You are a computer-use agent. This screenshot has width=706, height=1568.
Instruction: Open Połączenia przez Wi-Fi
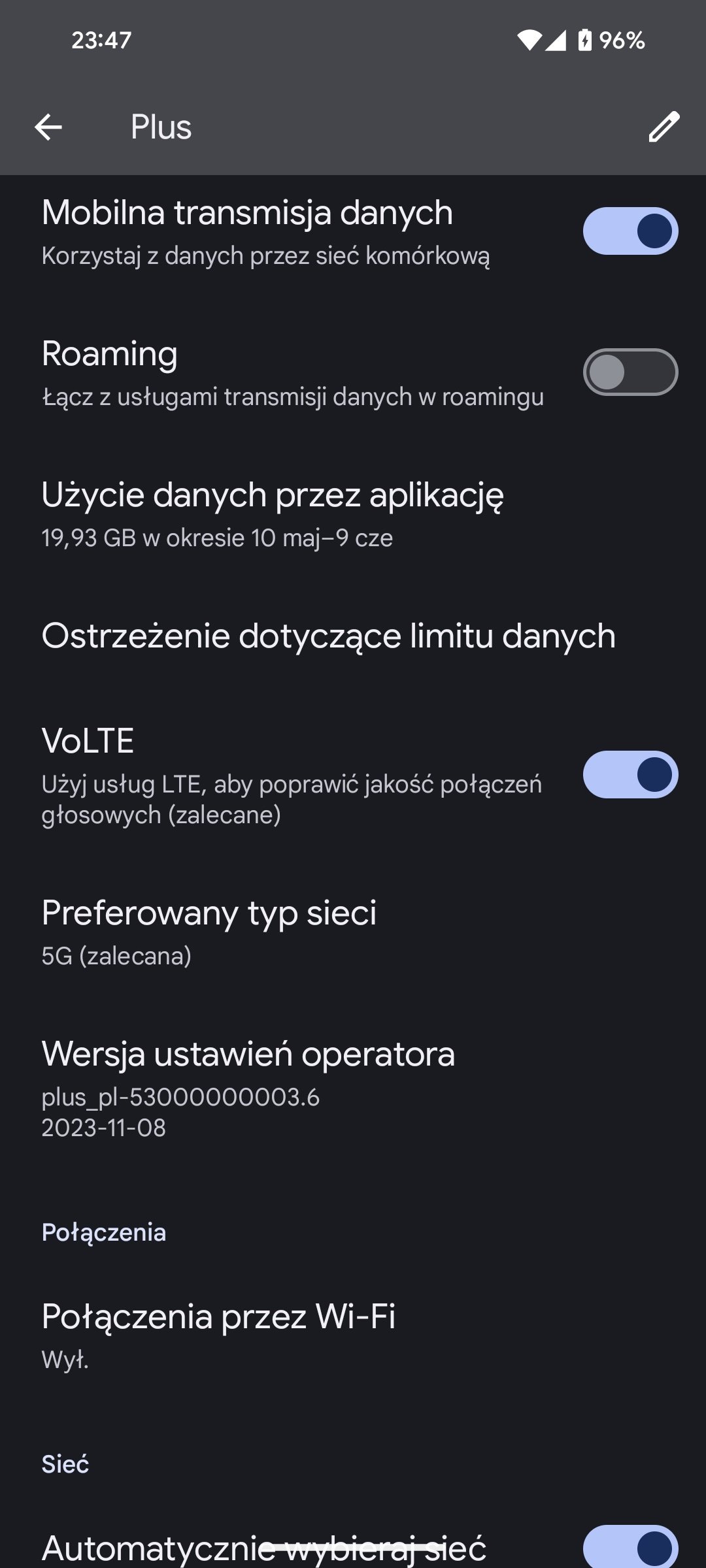tap(353, 1335)
